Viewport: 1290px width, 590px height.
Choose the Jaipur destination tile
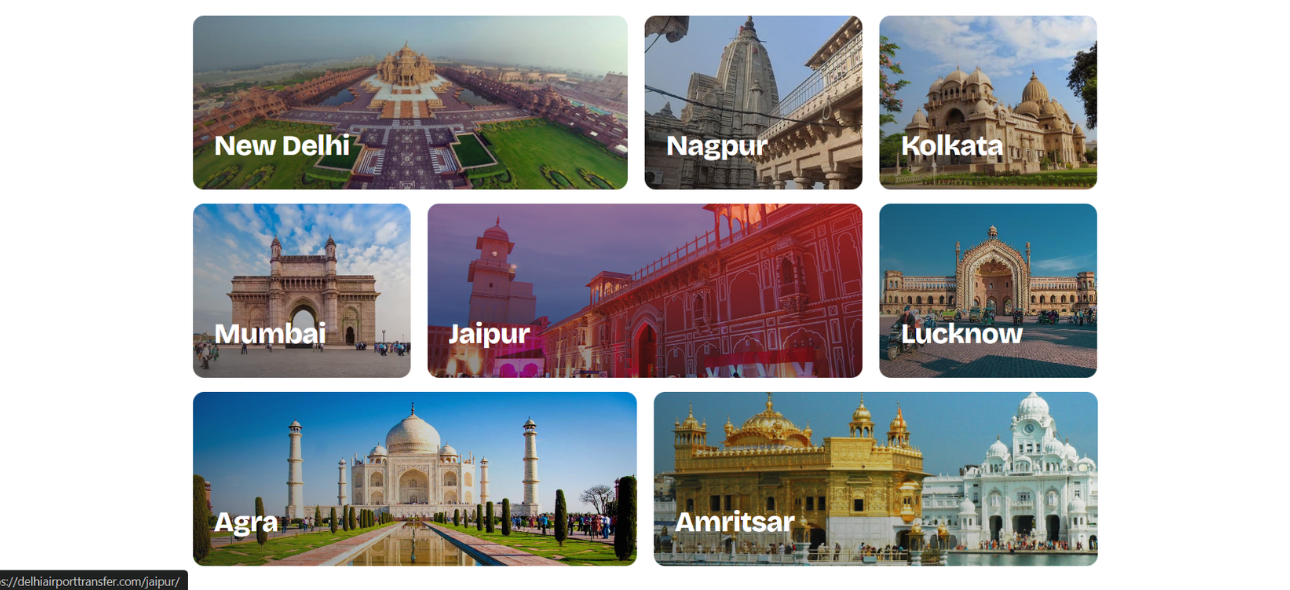click(645, 291)
